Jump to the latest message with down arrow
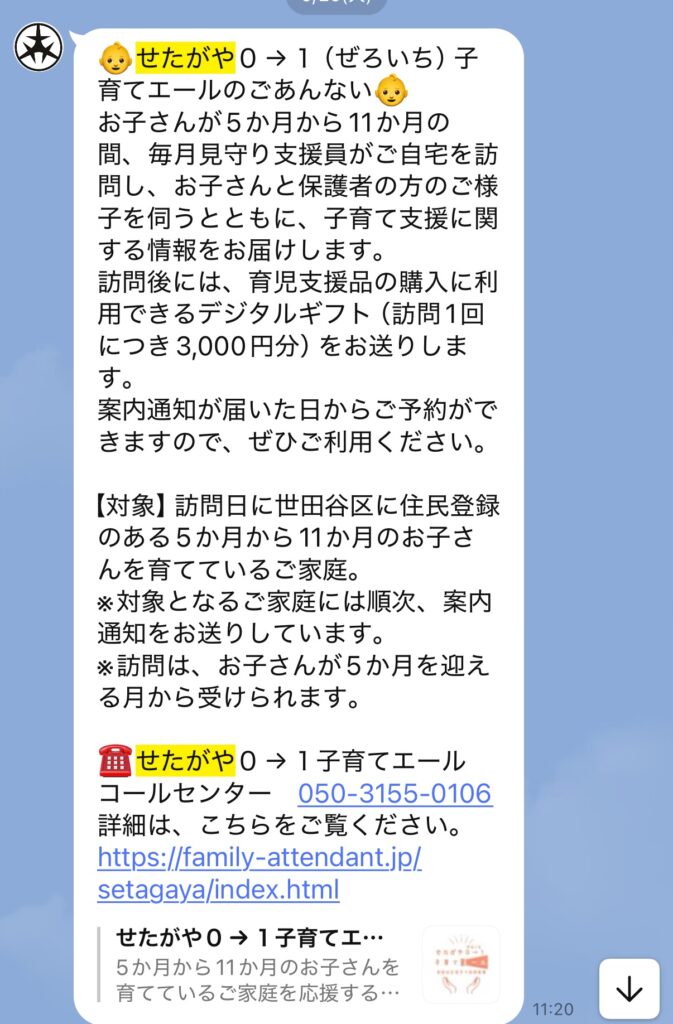 tap(629, 989)
